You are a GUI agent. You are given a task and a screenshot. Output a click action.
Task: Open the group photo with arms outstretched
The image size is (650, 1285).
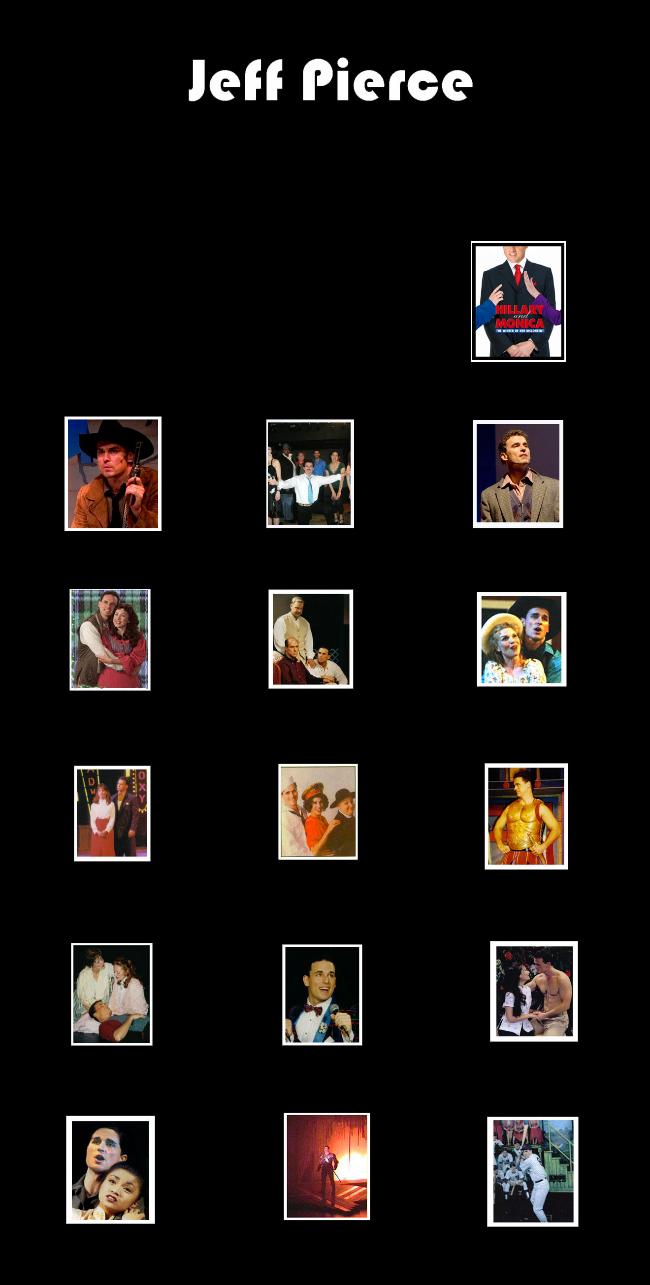click(310, 473)
